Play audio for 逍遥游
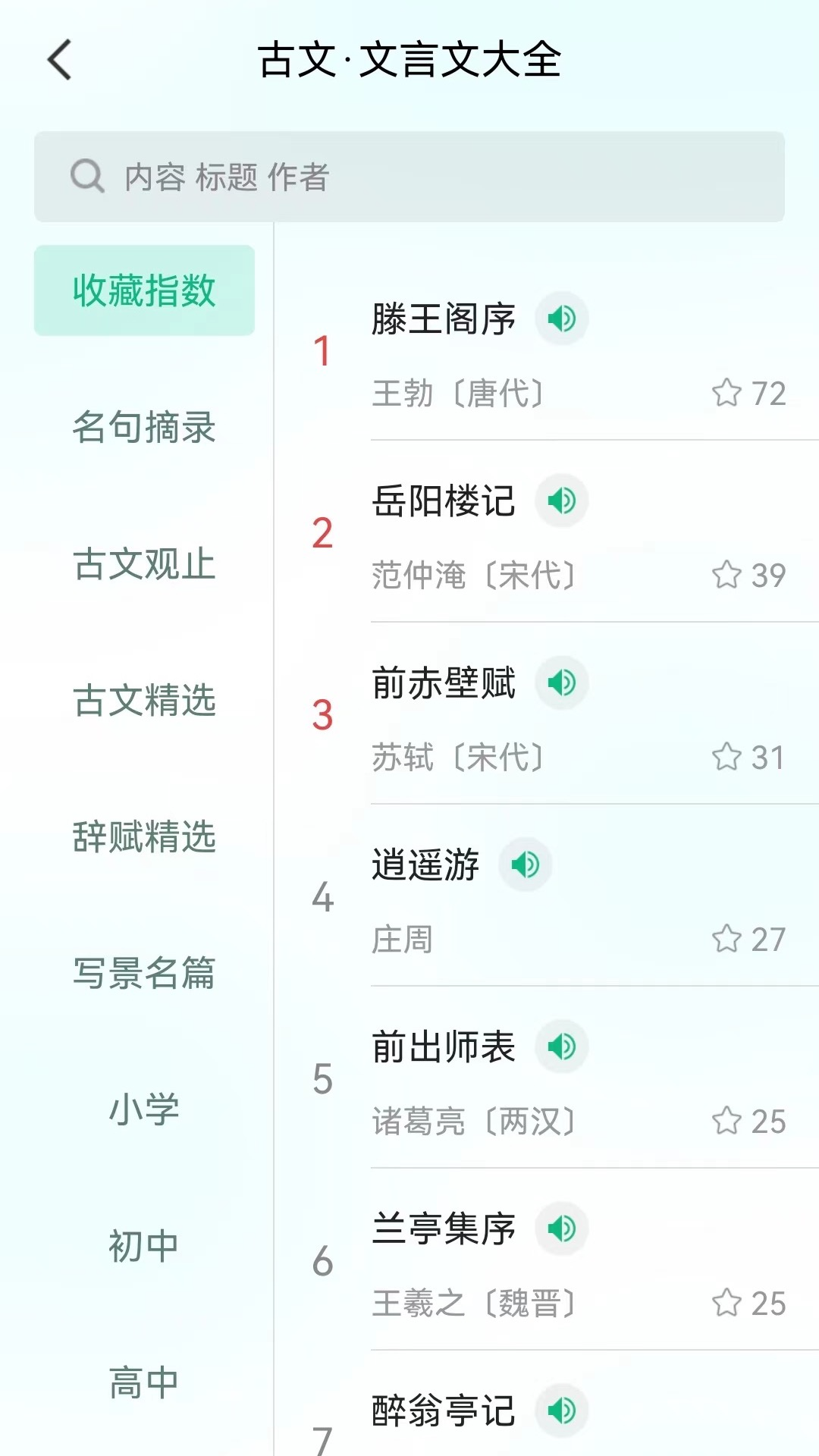Screen dimensions: 819x1456 [526, 865]
